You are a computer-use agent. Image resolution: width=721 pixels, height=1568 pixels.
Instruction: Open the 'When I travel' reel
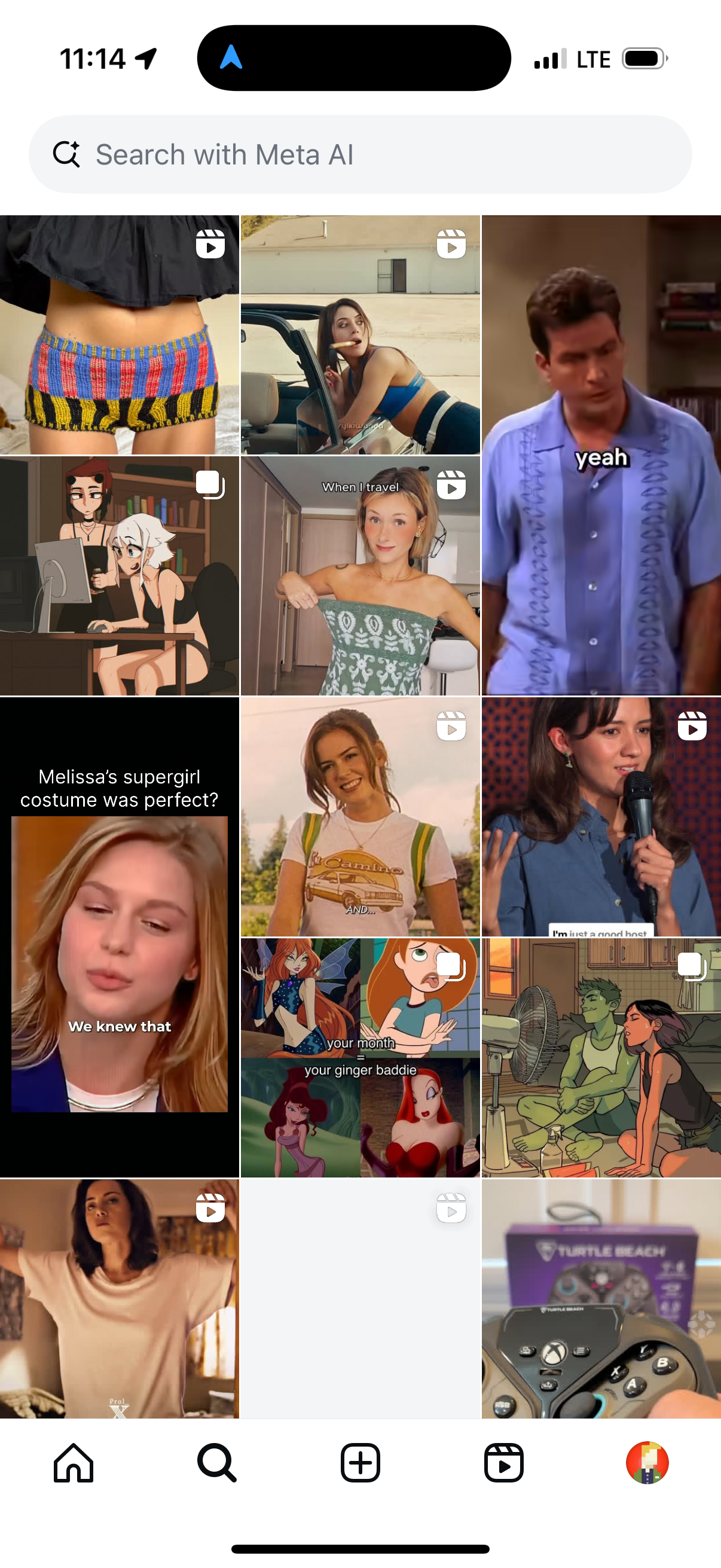tap(360, 576)
